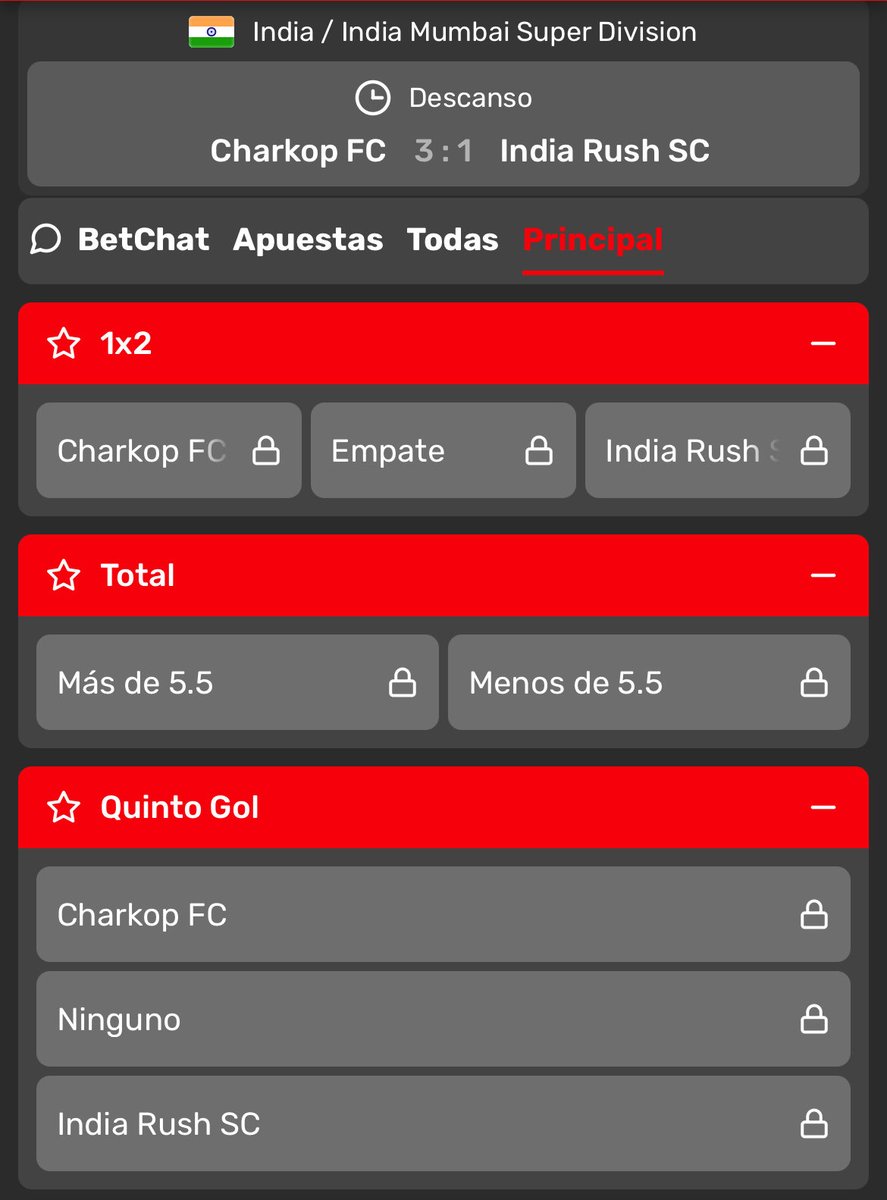Pick Charkop FC for Quinto Gol
This screenshot has height=1200, width=887.
pos(442,915)
